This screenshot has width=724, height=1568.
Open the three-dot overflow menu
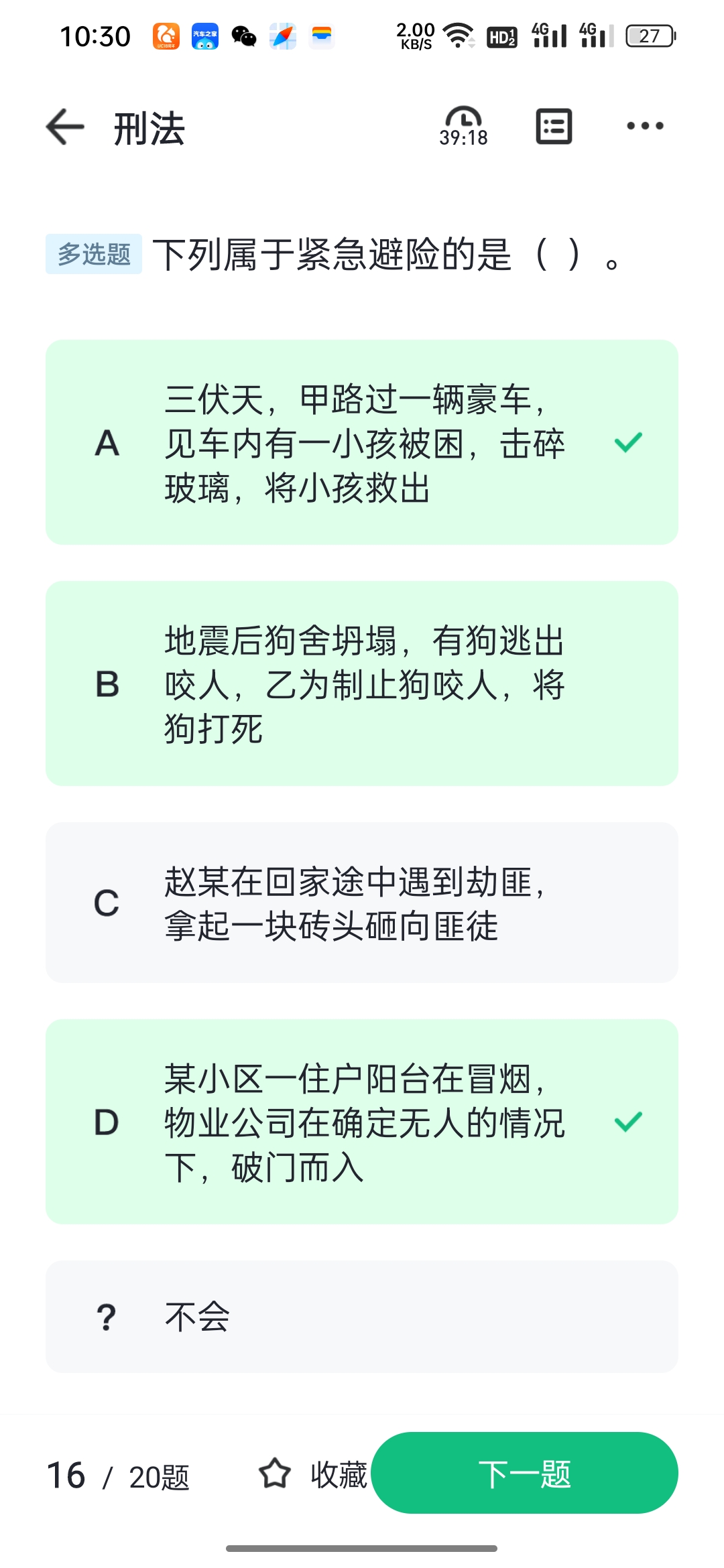pos(644,126)
